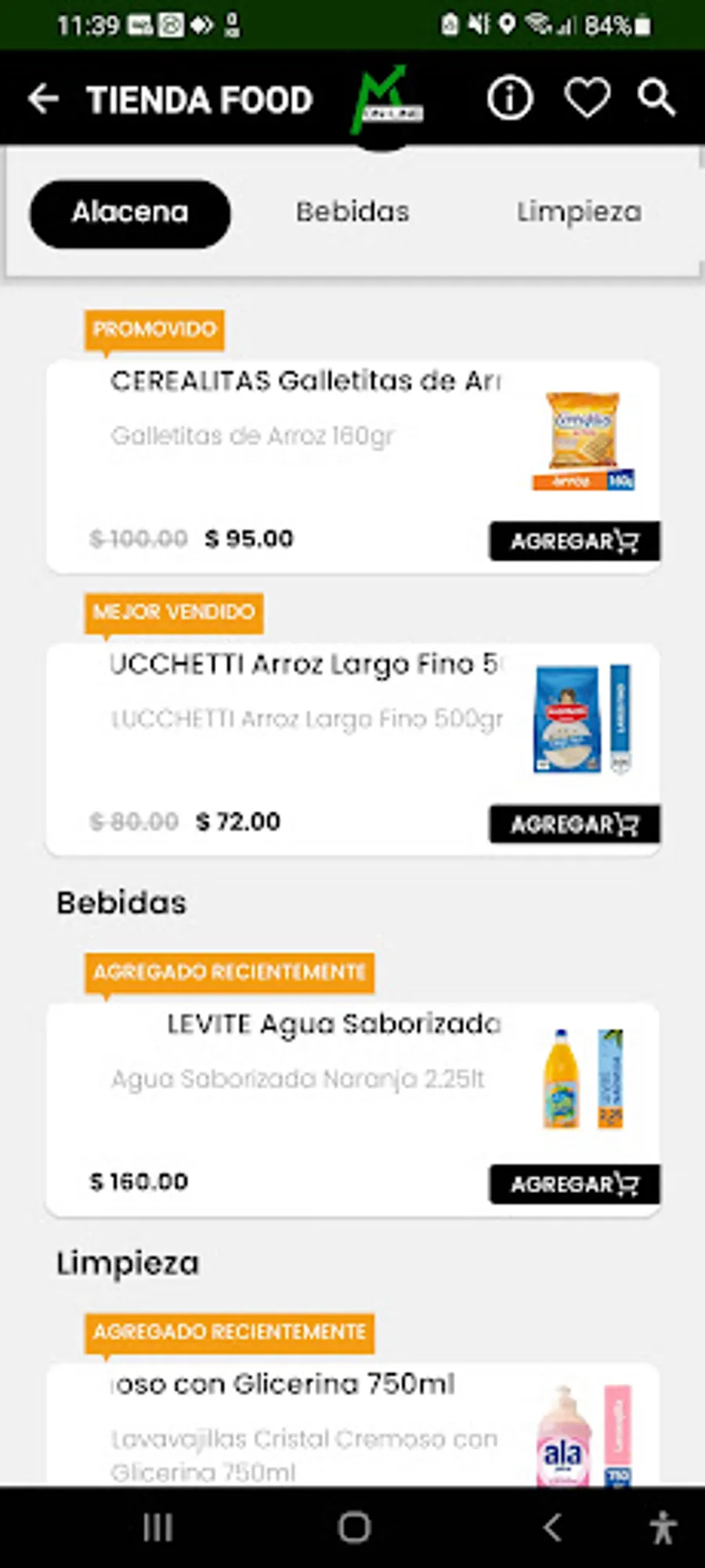Tap the system home button
The image size is (705, 1568).
coord(354,1527)
